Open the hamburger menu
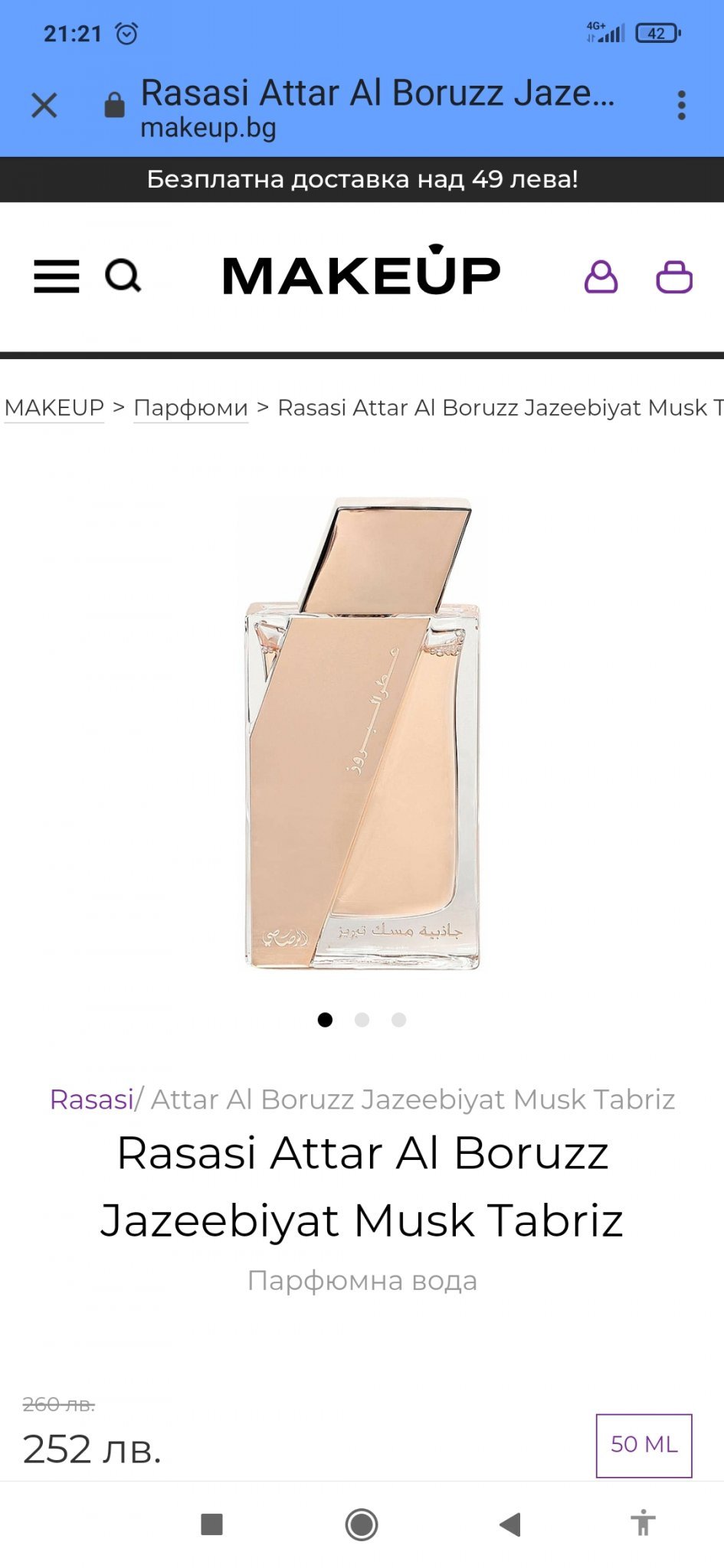The image size is (724, 1568). [x=57, y=276]
